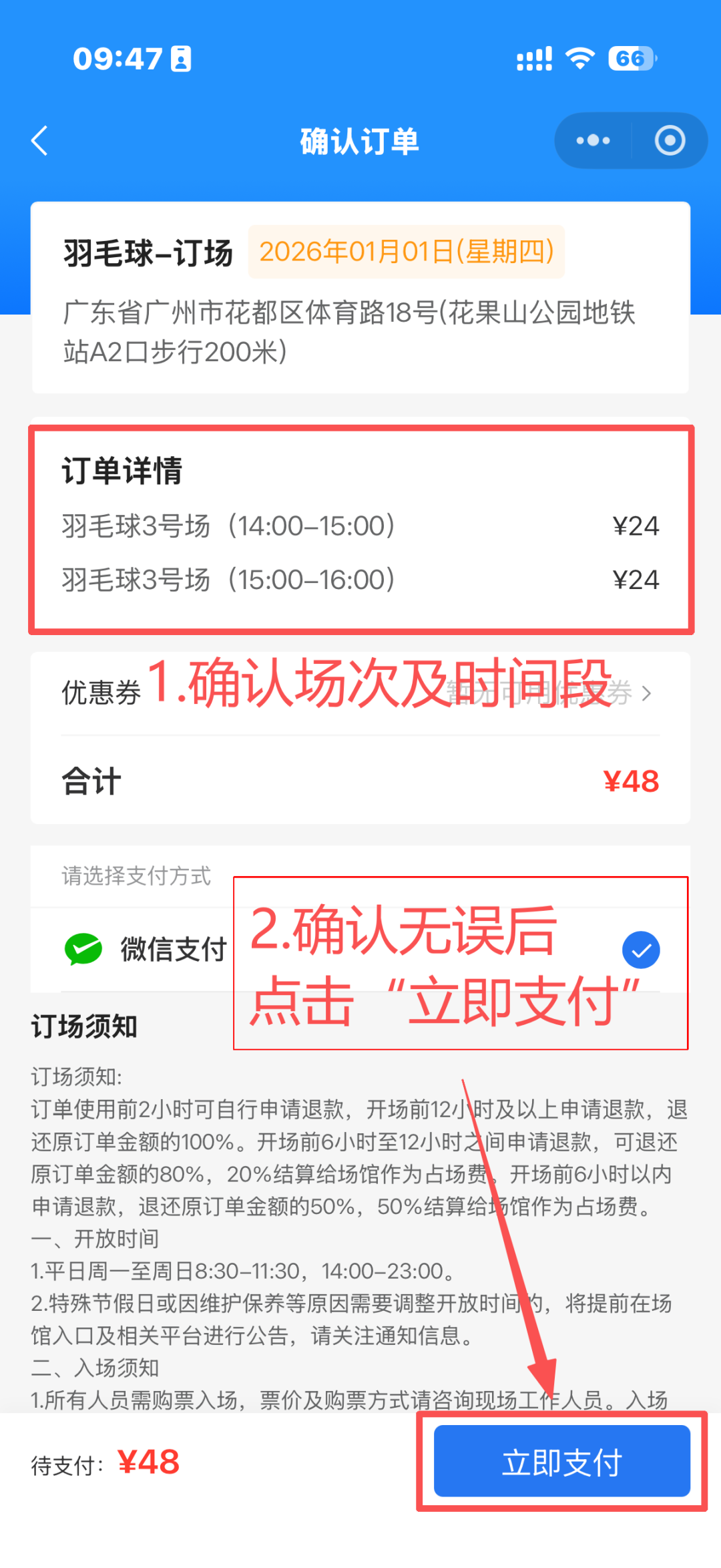Go back from the order confirmation page
Image resolution: width=721 pixels, height=1568 pixels.
click(40, 141)
